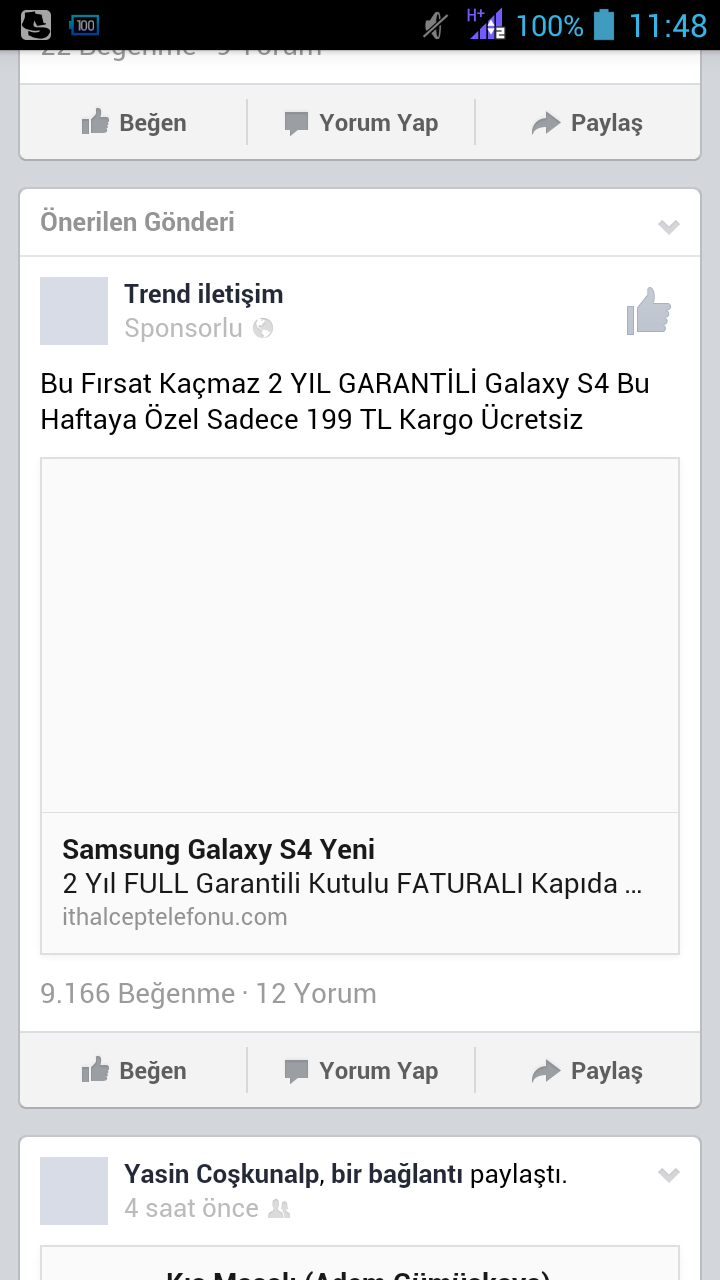Tap Paylaş on the top post
Image resolution: width=720 pixels, height=1280 pixels.
pyautogui.click(x=587, y=123)
